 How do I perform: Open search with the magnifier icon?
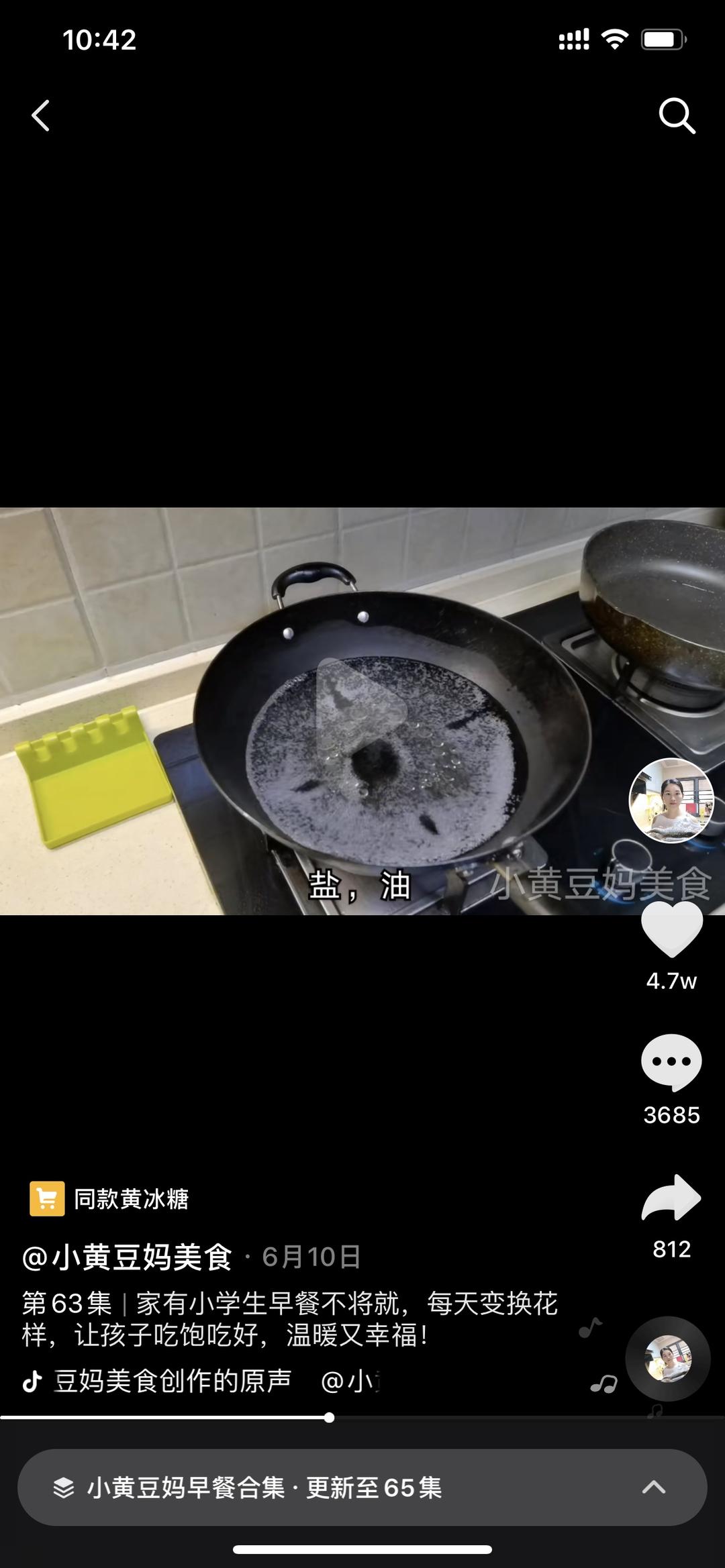[677, 116]
